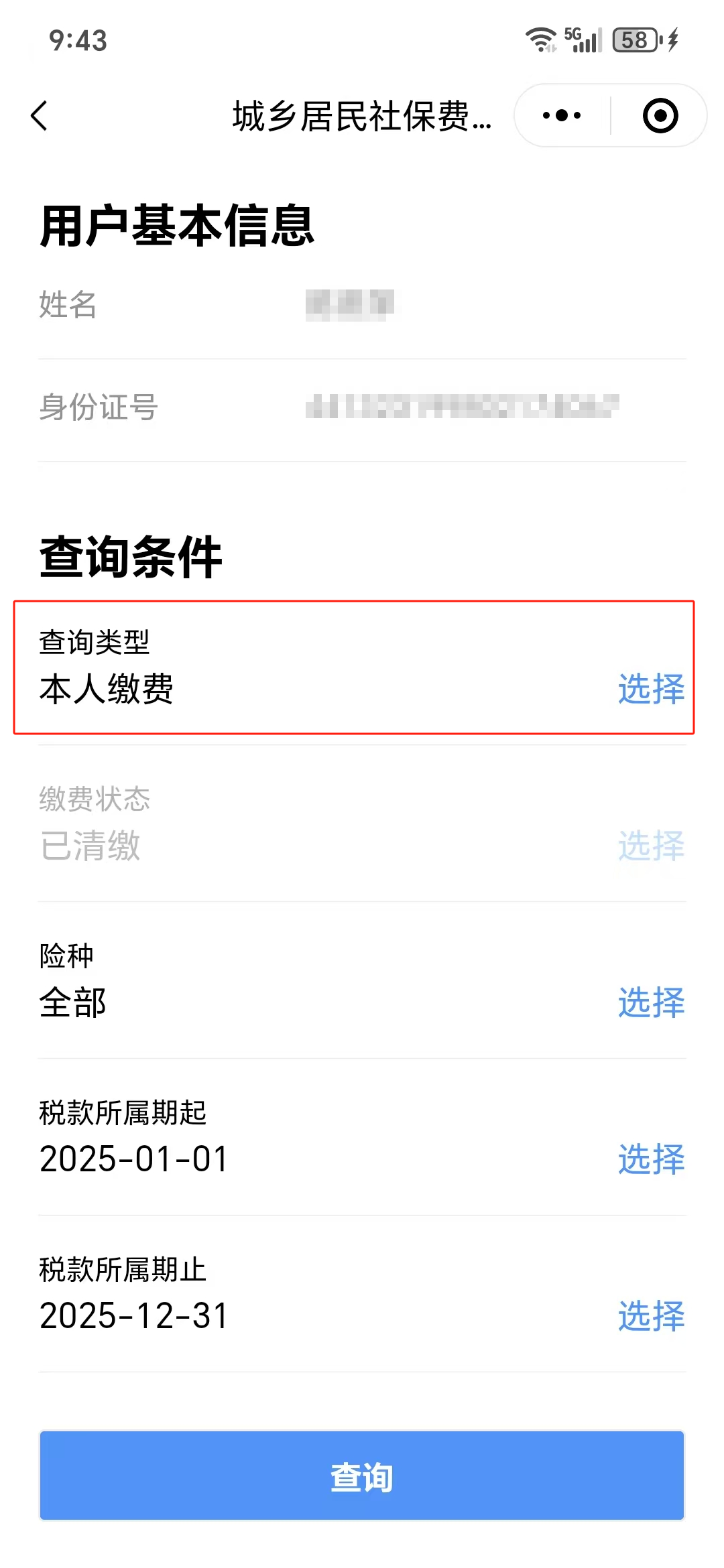
Task: Close the mini program with the circle icon
Action: (660, 115)
